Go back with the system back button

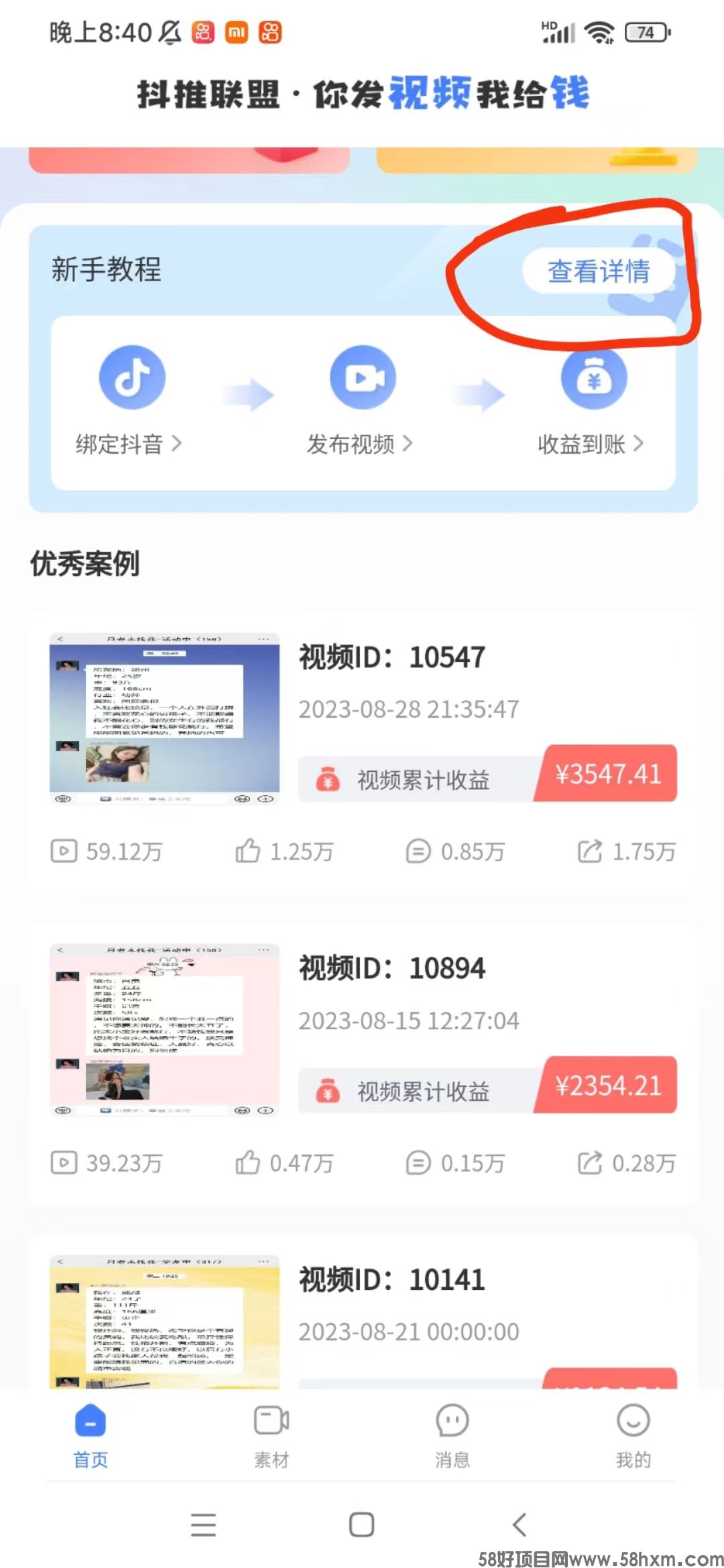520,1524
